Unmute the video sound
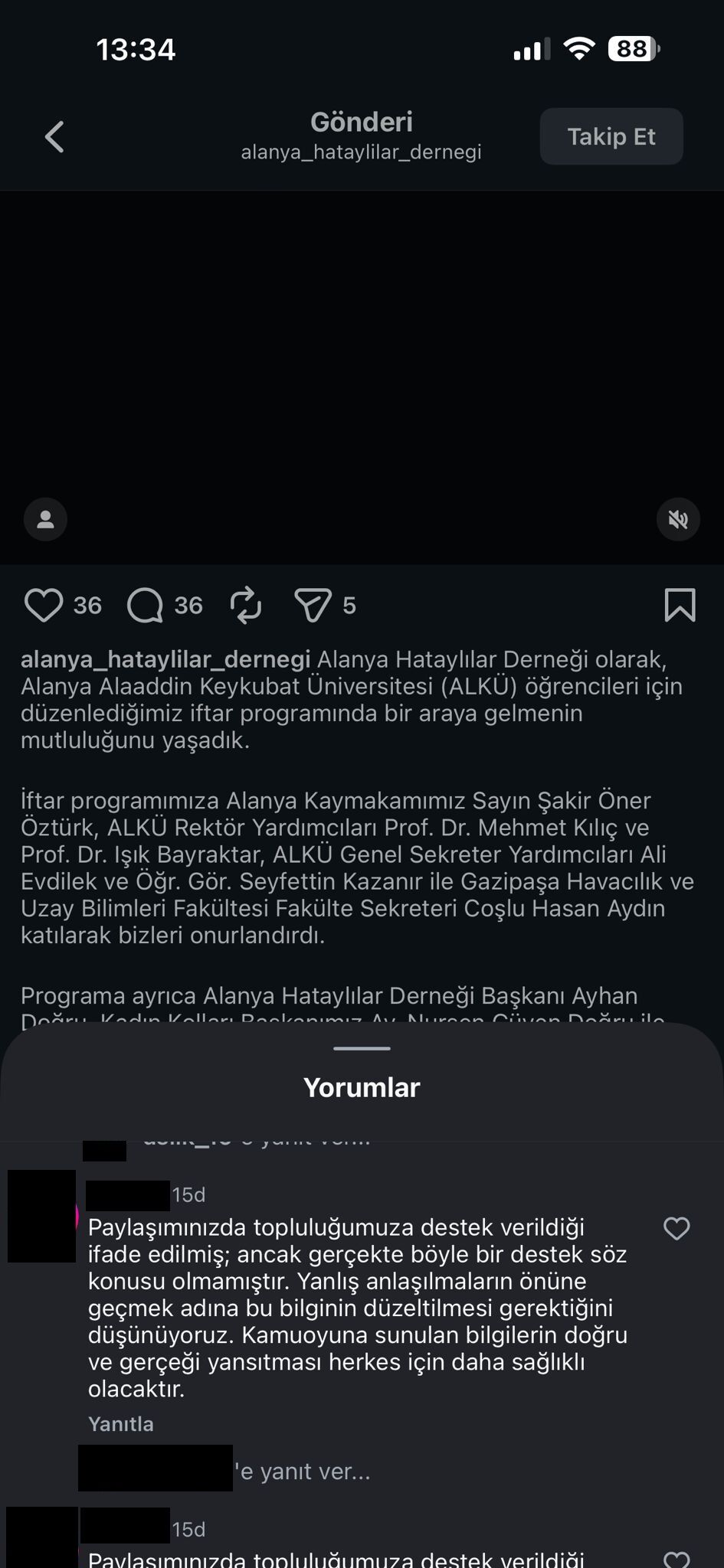Image resolution: width=724 pixels, height=1568 pixels. (x=678, y=520)
